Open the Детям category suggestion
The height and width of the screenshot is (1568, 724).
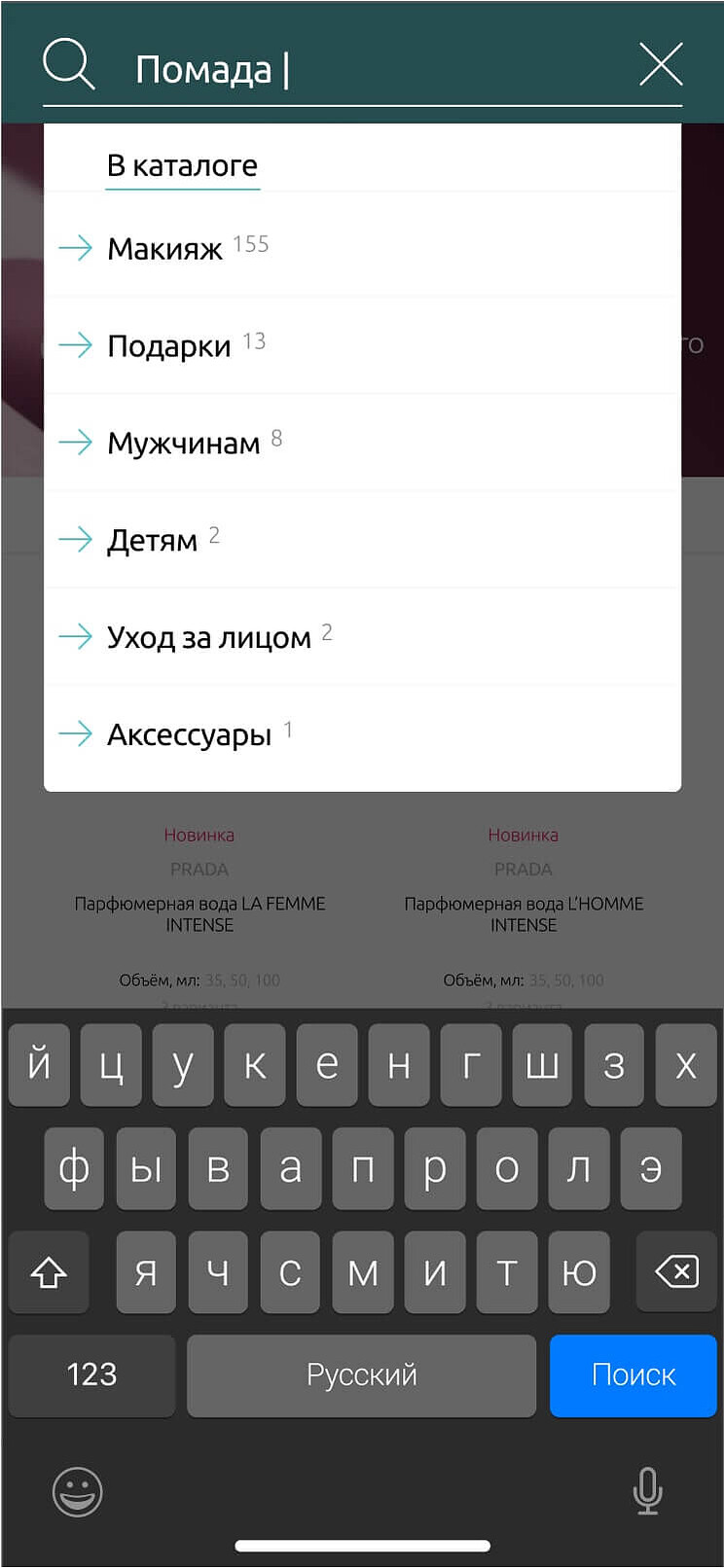(x=152, y=540)
